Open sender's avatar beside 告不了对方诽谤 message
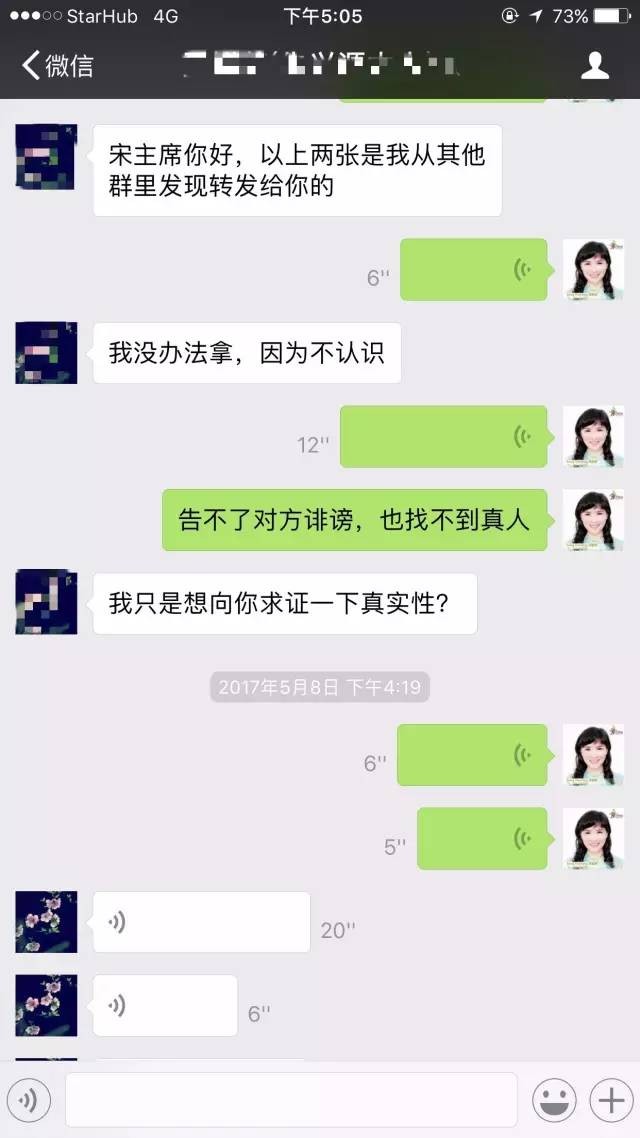The image size is (640, 1138). coord(593,520)
